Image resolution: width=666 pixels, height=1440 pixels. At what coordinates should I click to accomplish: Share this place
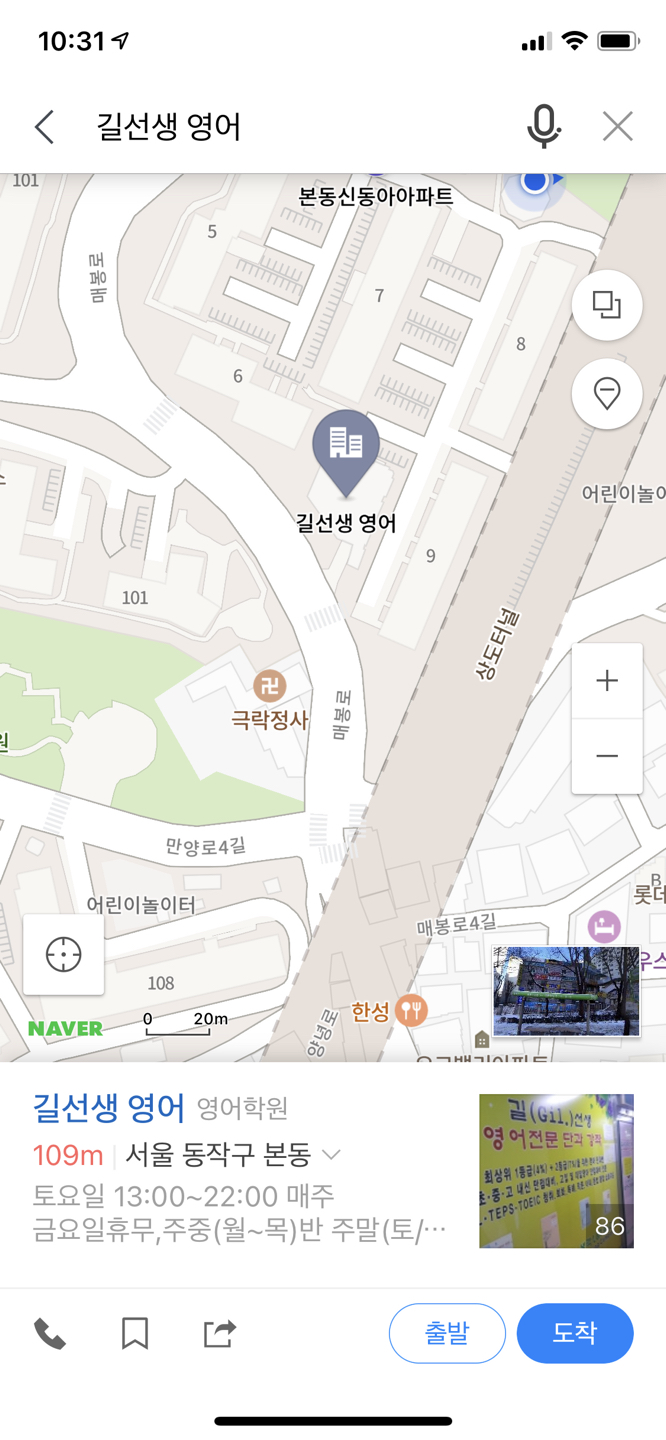tap(219, 1334)
